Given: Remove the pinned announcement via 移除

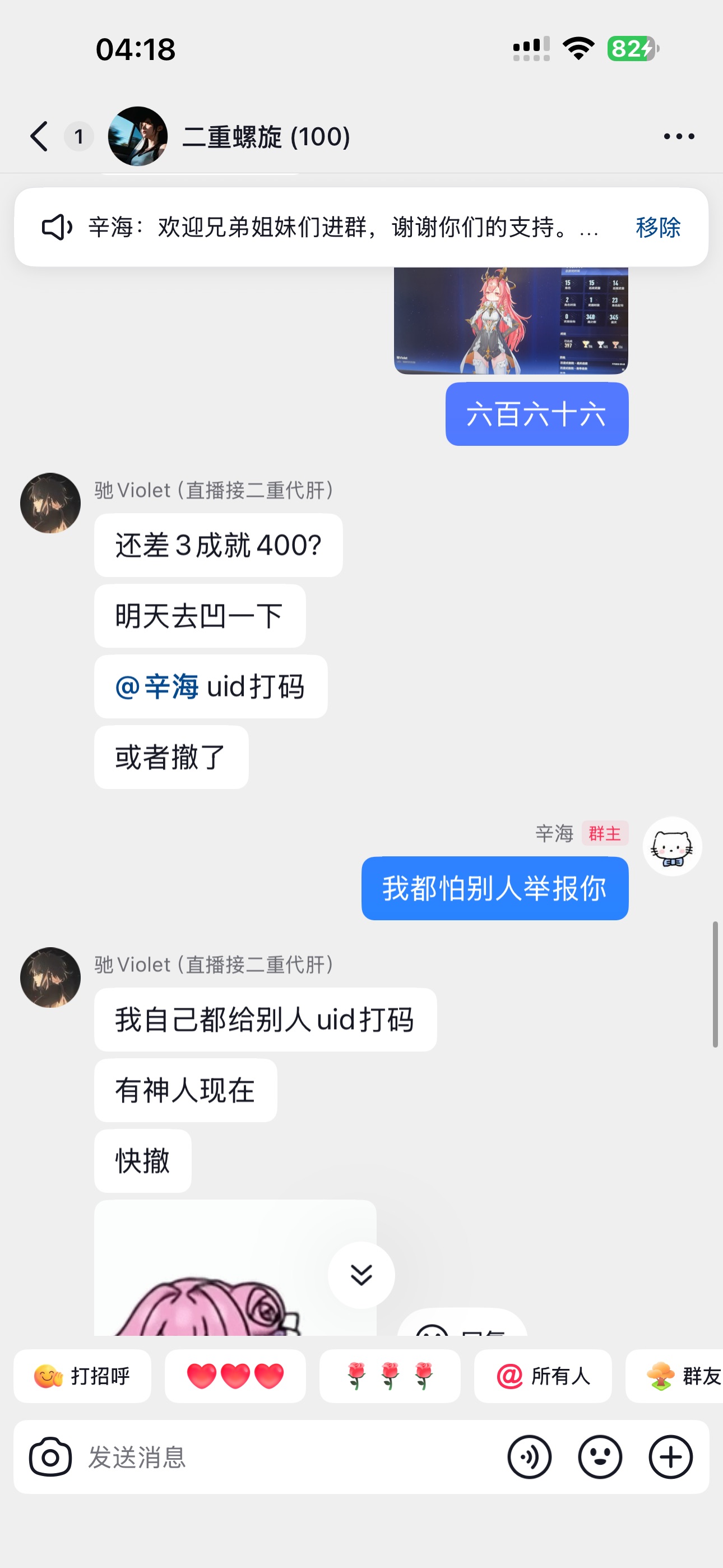Looking at the screenshot, I should tap(657, 228).
